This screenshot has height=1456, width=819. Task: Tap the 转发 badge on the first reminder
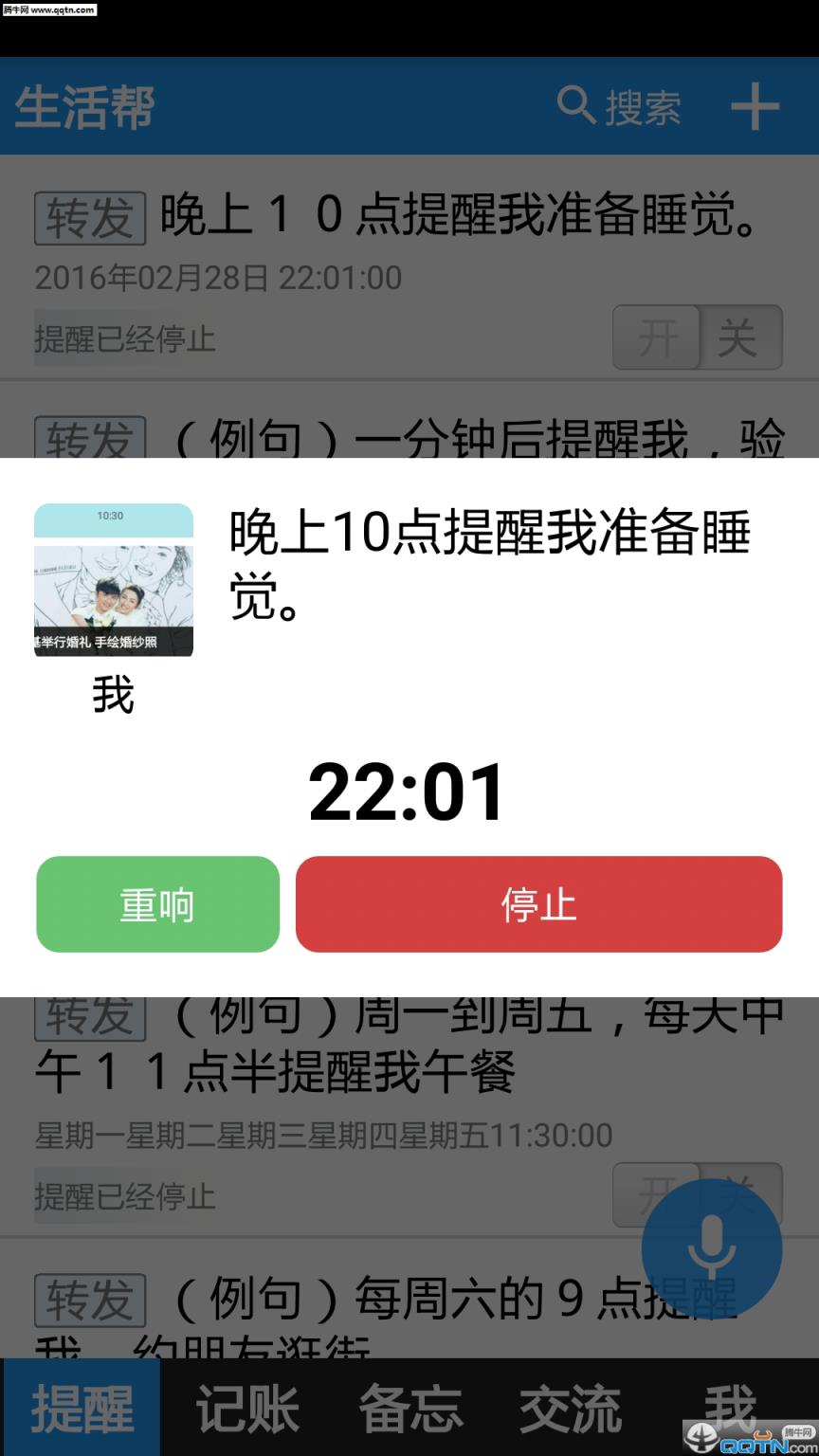click(89, 220)
